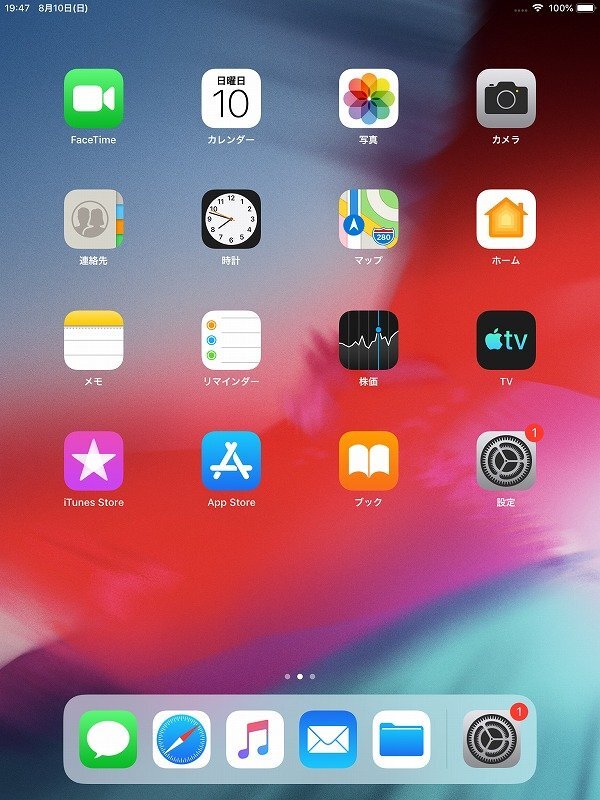
Task: Open the メモ notes app
Action: [x=93, y=340]
